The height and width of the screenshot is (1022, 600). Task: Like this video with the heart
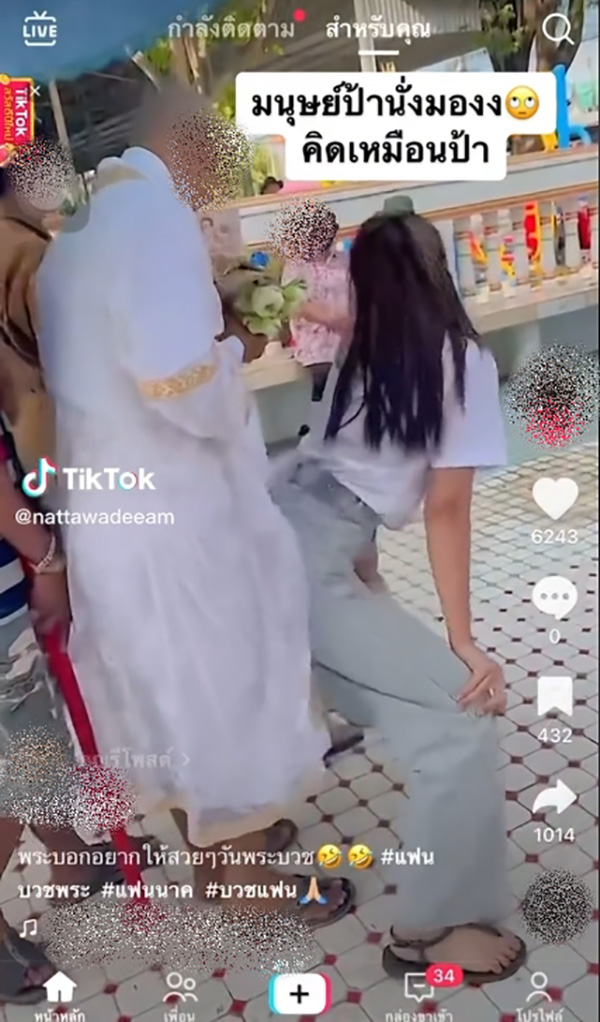coord(554,498)
